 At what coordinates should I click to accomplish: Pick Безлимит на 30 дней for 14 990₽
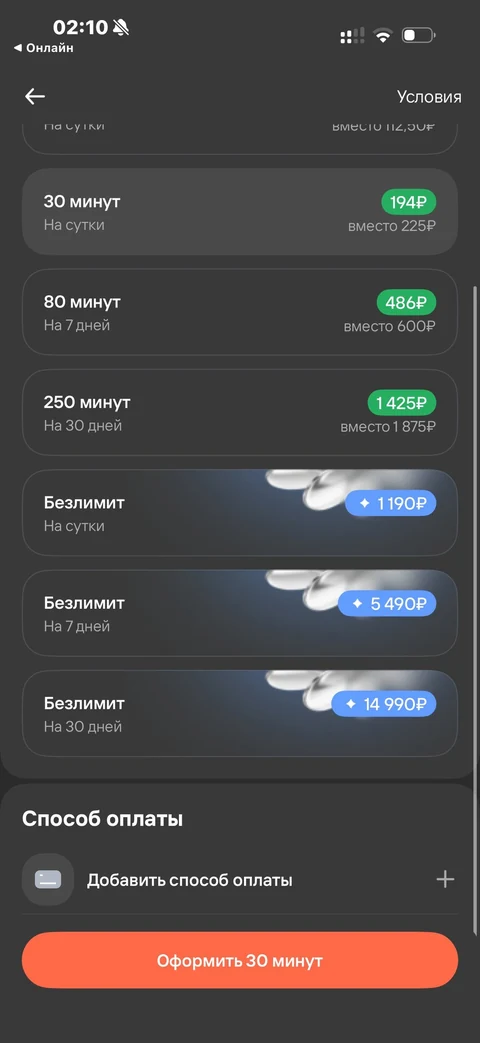(240, 713)
